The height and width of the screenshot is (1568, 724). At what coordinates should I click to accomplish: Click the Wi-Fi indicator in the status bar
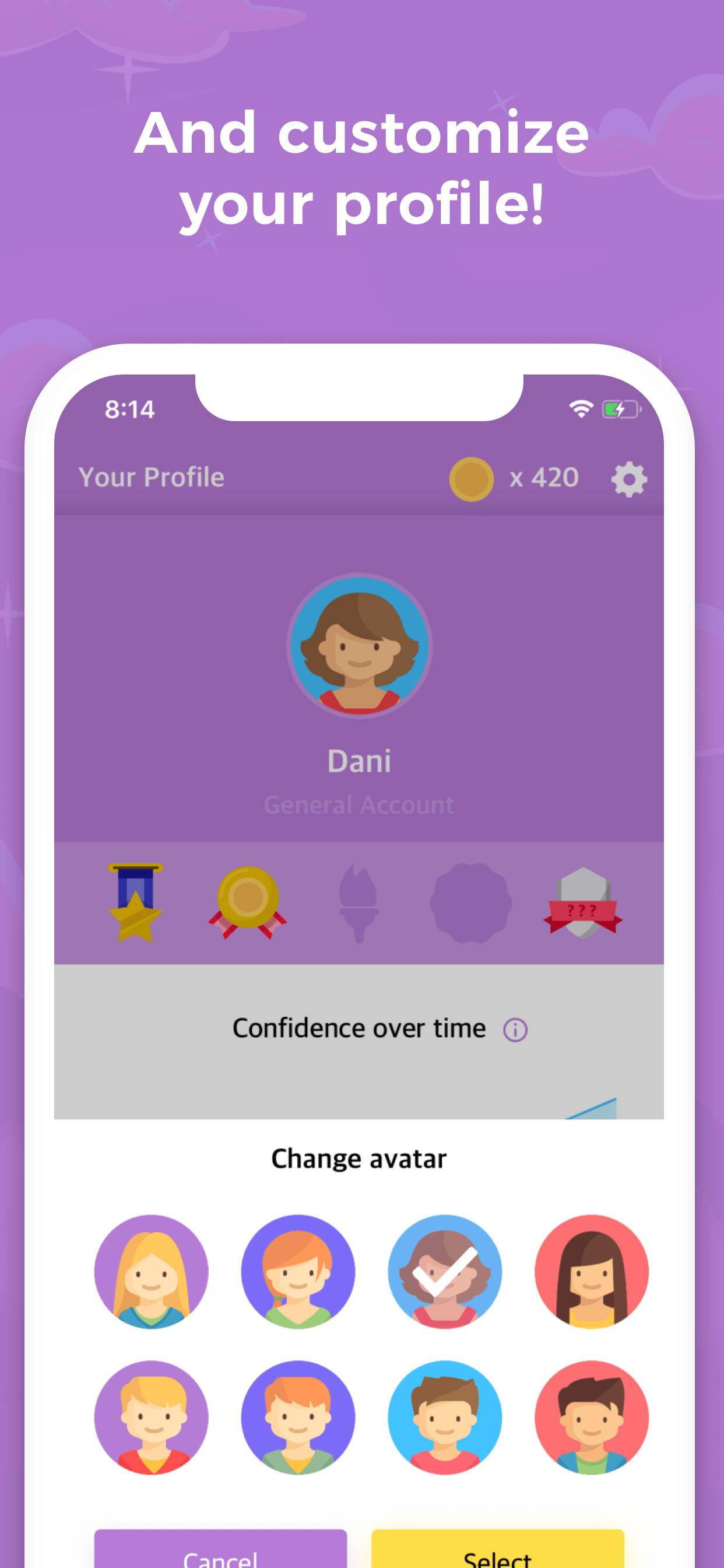(581, 409)
